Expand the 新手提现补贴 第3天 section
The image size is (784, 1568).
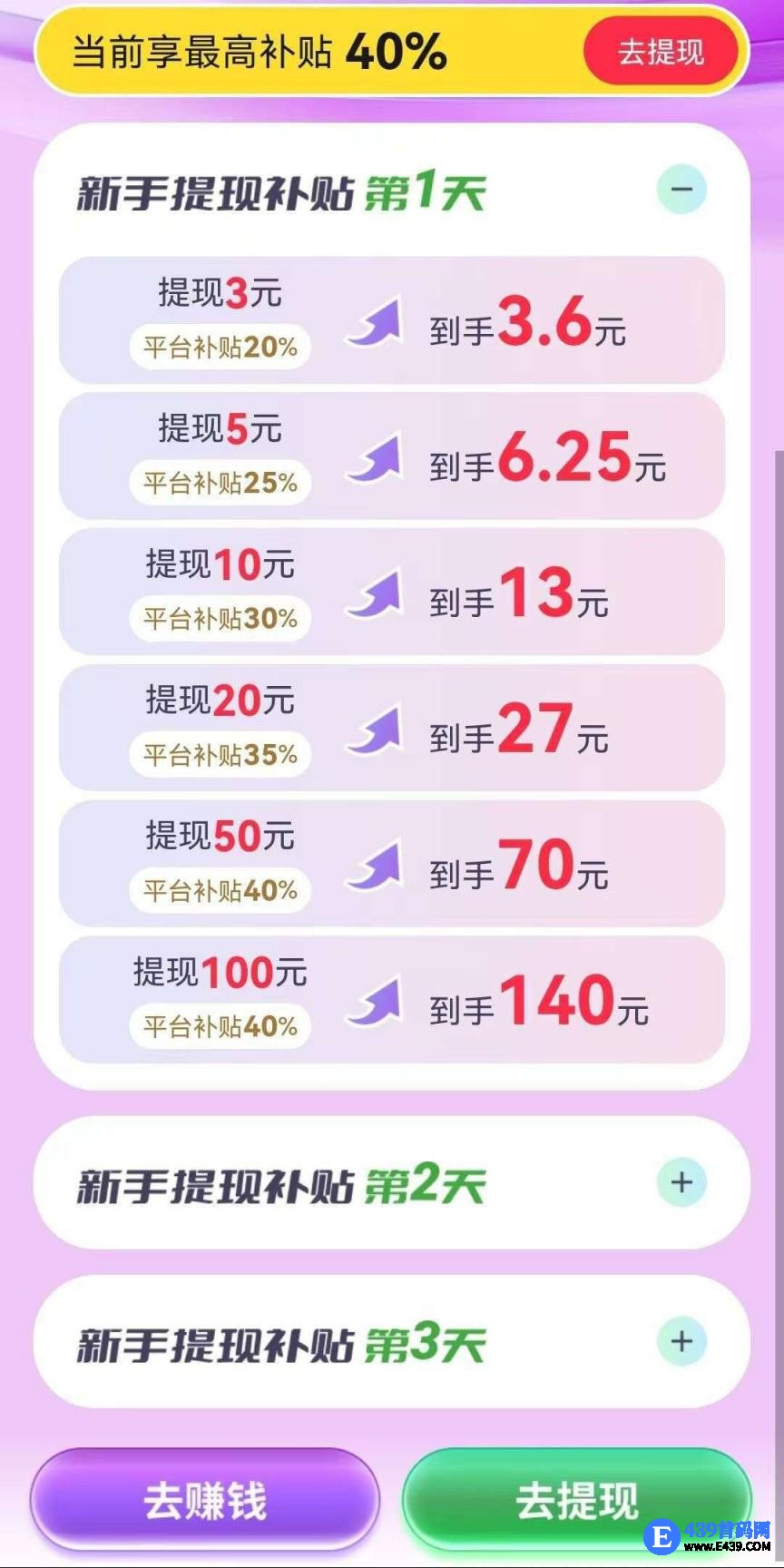(681, 1341)
